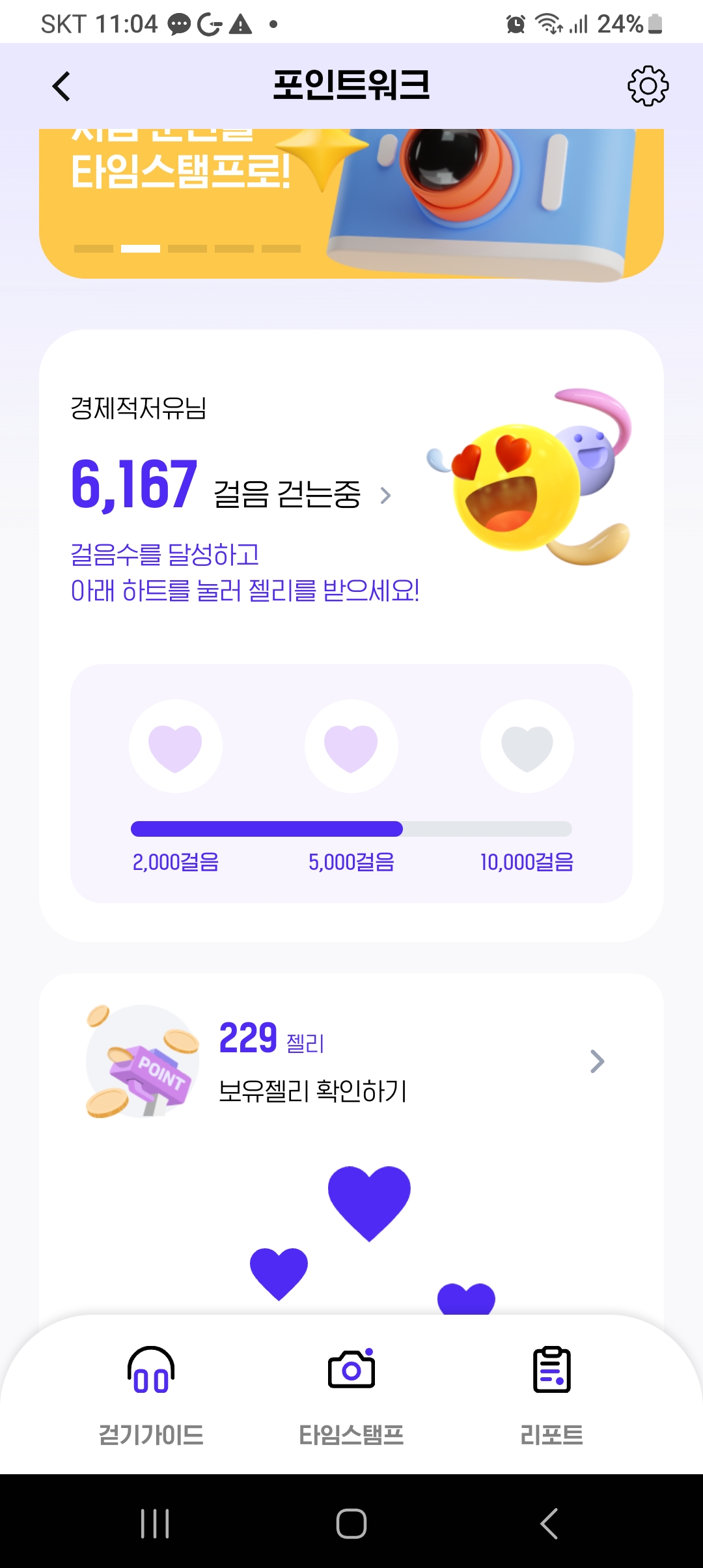Open the settings gear
Image resolution: width=703 pixels, height=1568 pixels.
(x=648, y=86)
